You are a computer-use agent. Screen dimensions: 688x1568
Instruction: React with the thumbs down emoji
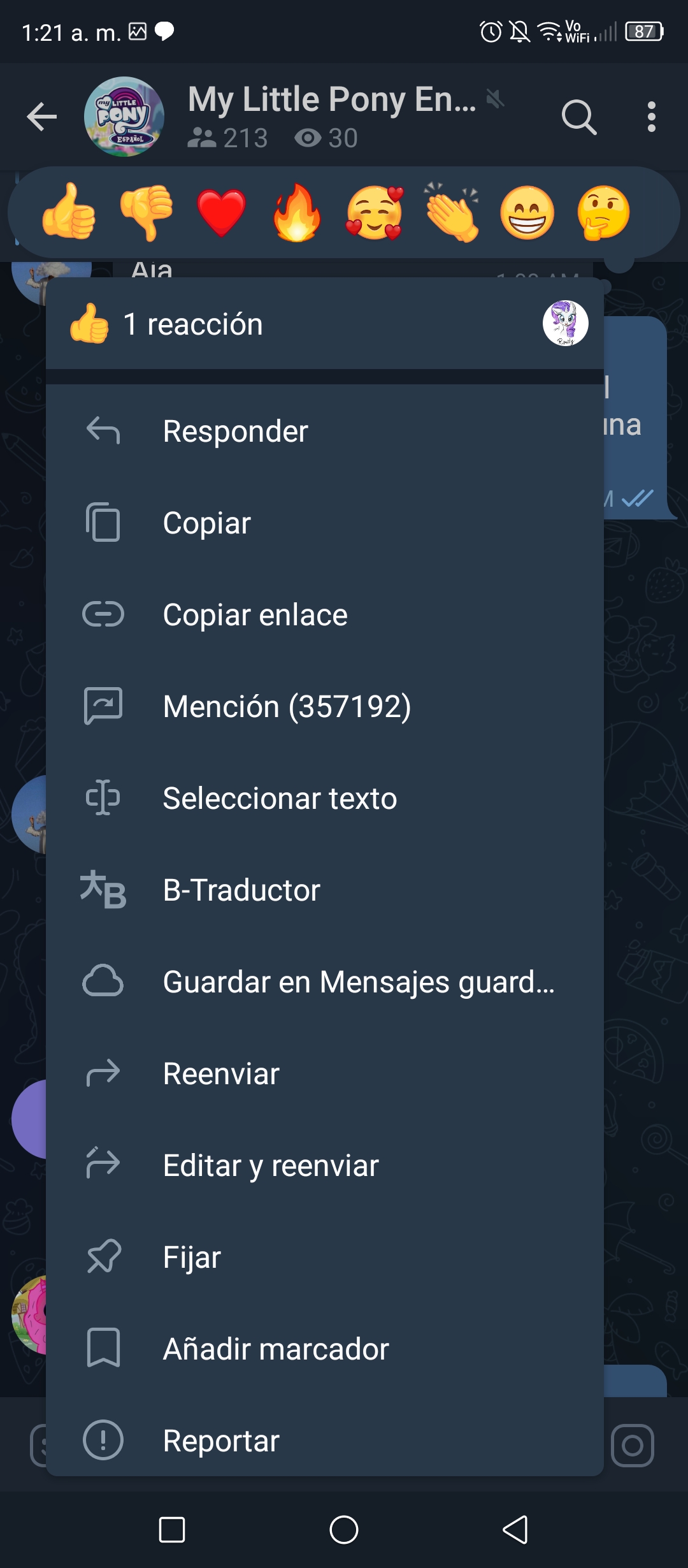[146, 212]
